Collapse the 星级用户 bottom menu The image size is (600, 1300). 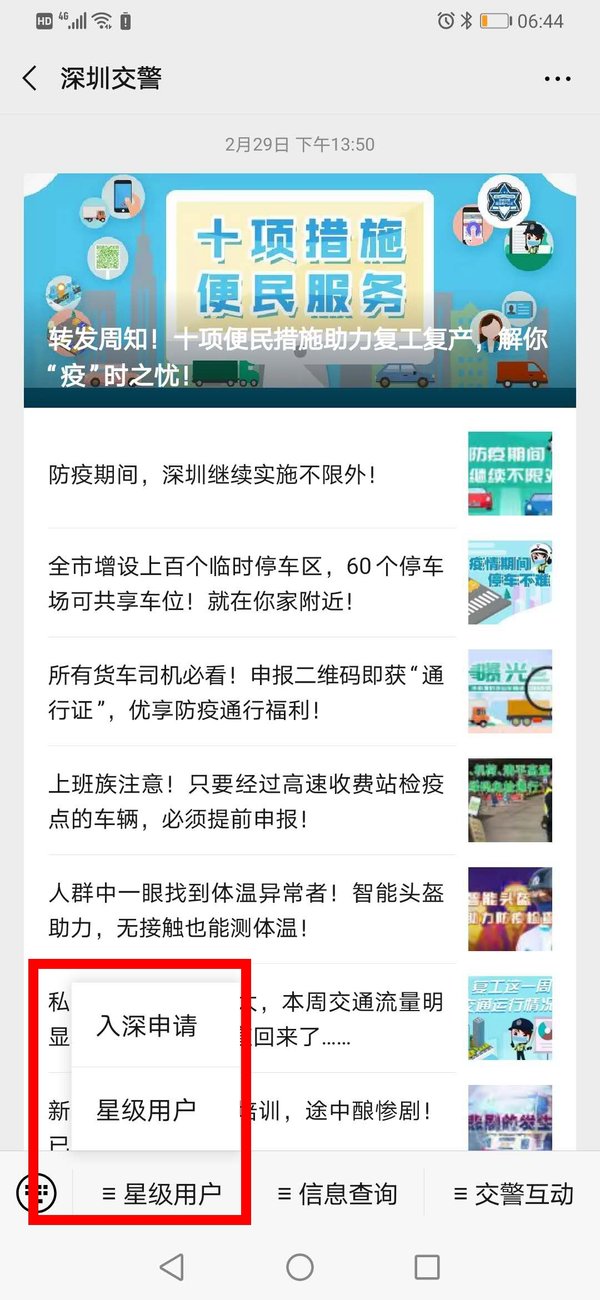point(160,1193)
